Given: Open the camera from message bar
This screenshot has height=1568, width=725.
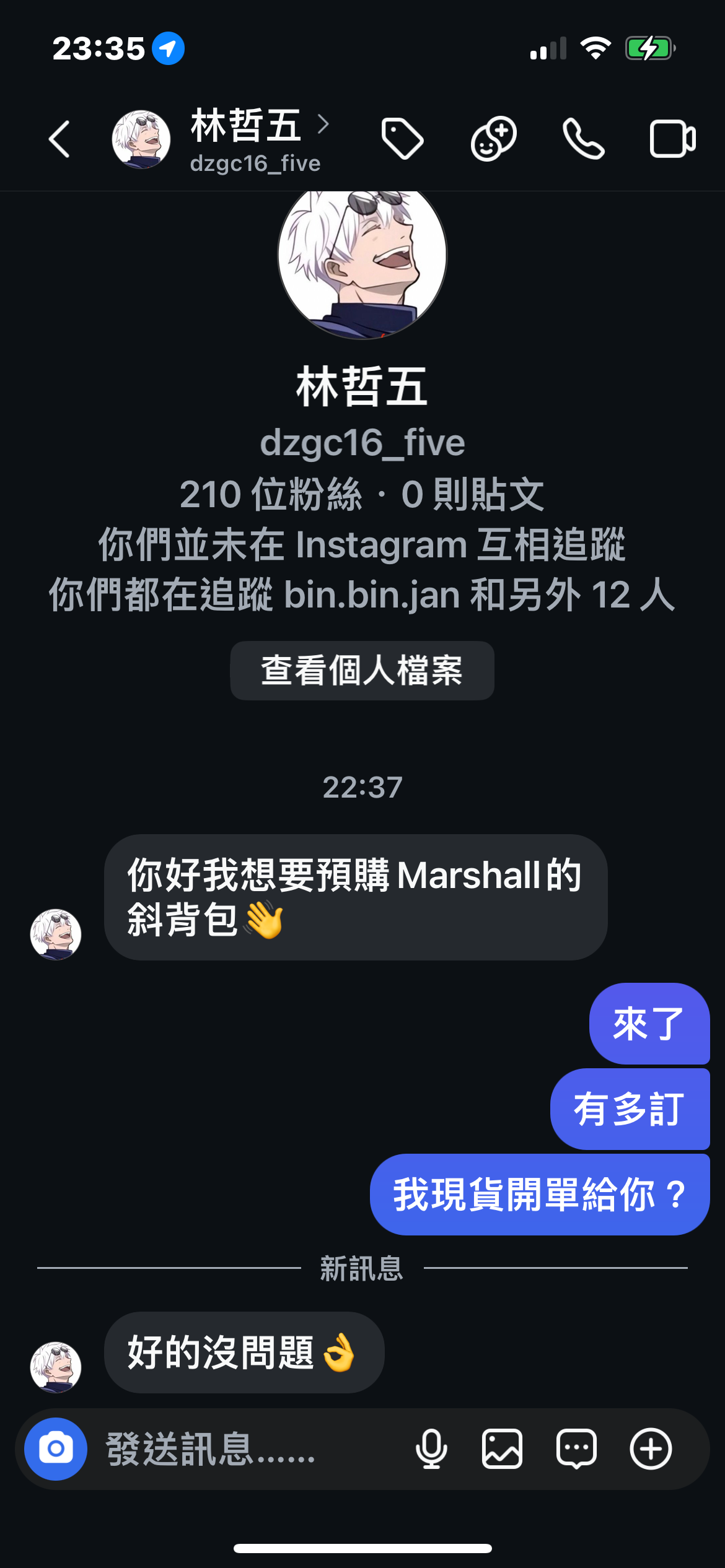Looking at the screenshot, I should (56, 1449).
